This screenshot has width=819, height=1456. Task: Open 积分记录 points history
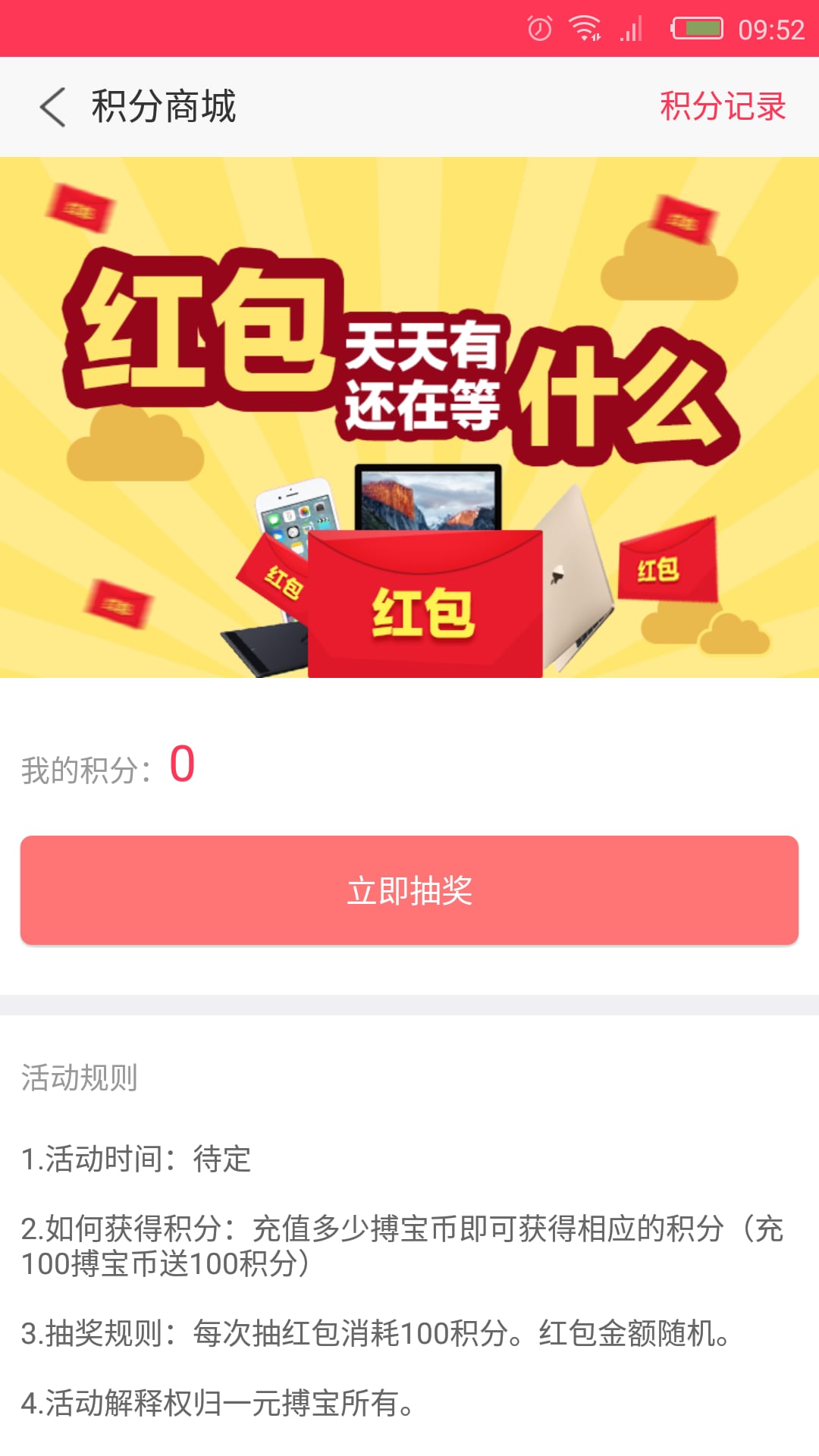722,107
